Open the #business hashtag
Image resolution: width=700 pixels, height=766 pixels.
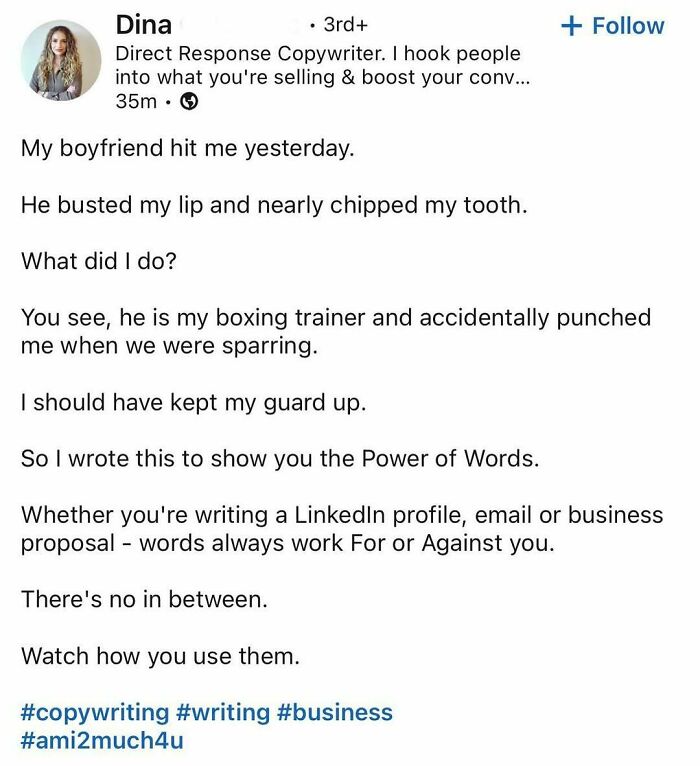click(x=335, y=712)
